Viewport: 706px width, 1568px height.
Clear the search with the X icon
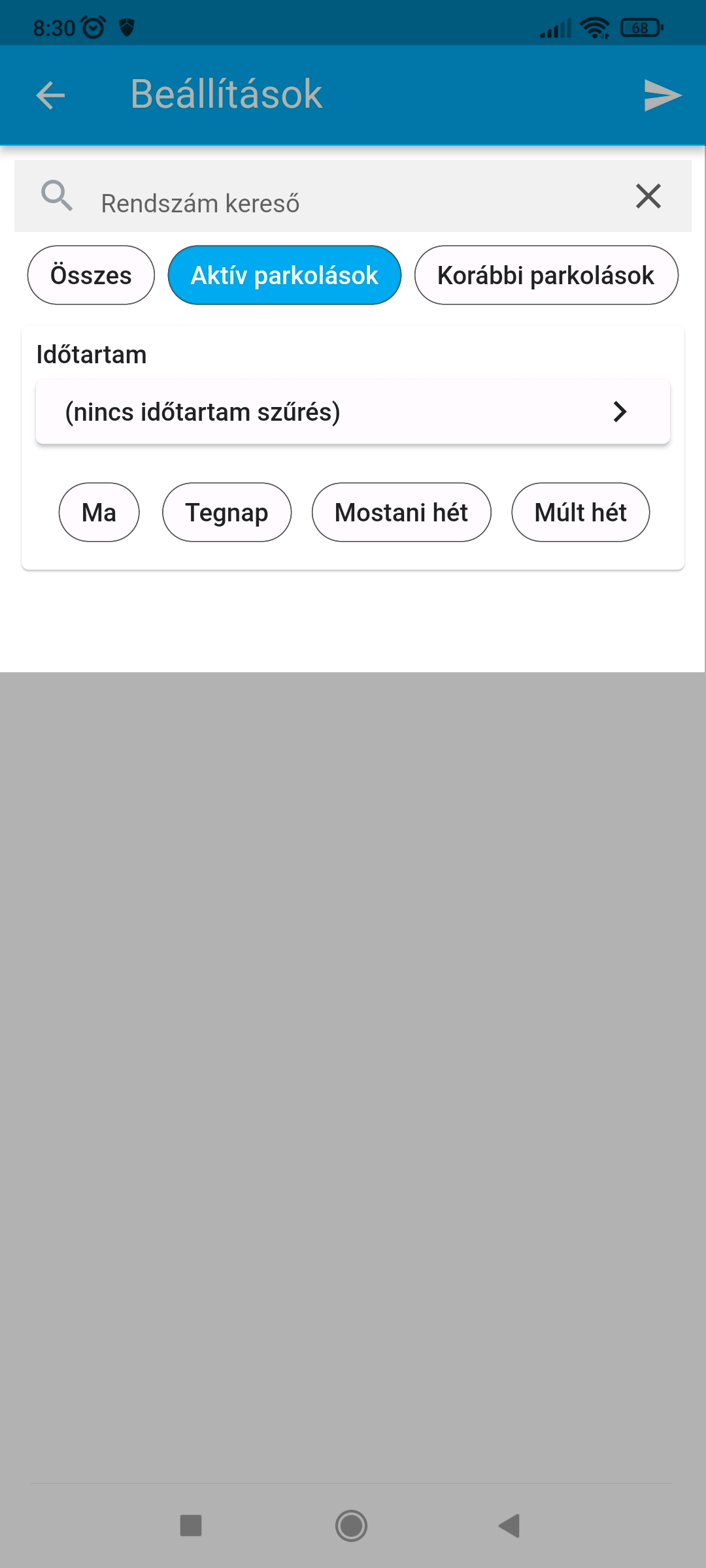click(648, 196)
